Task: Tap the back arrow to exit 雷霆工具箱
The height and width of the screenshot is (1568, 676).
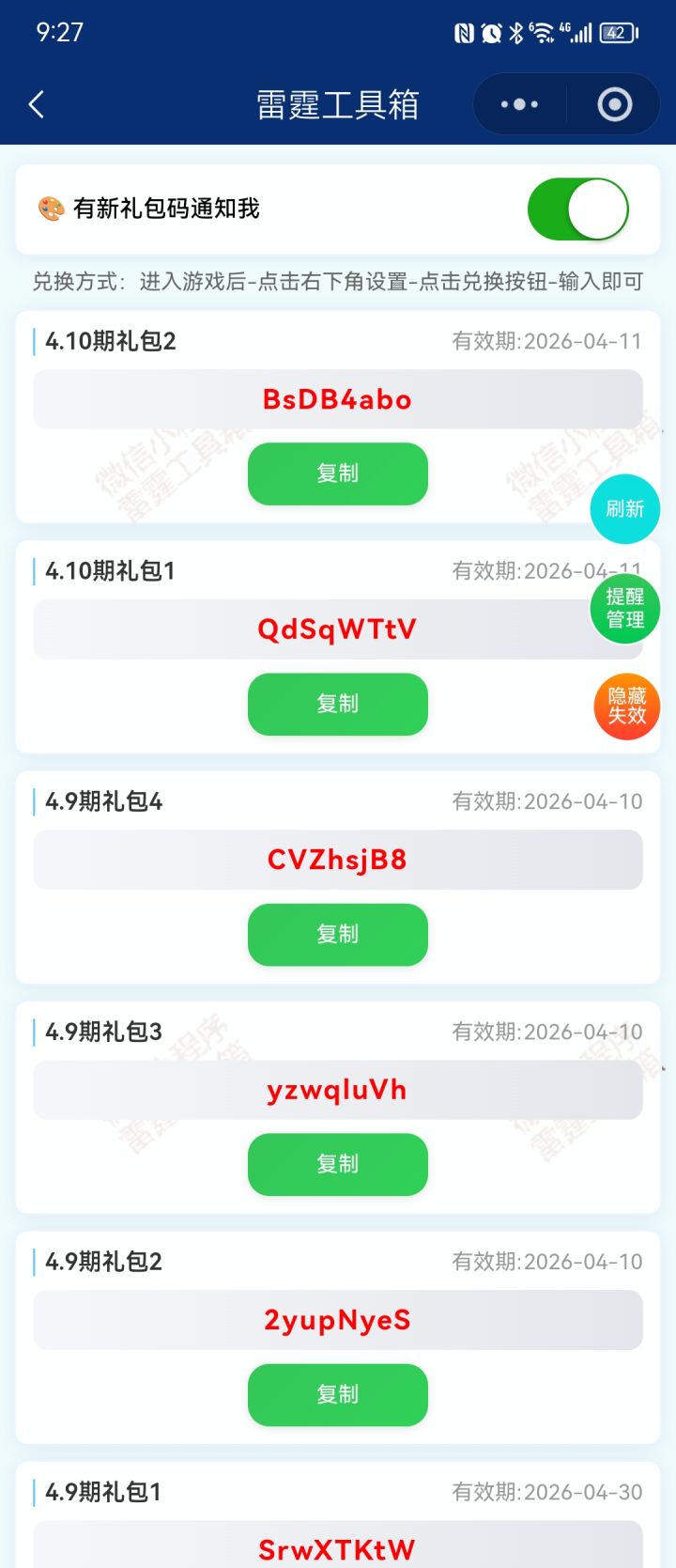Action: (36, 104)
